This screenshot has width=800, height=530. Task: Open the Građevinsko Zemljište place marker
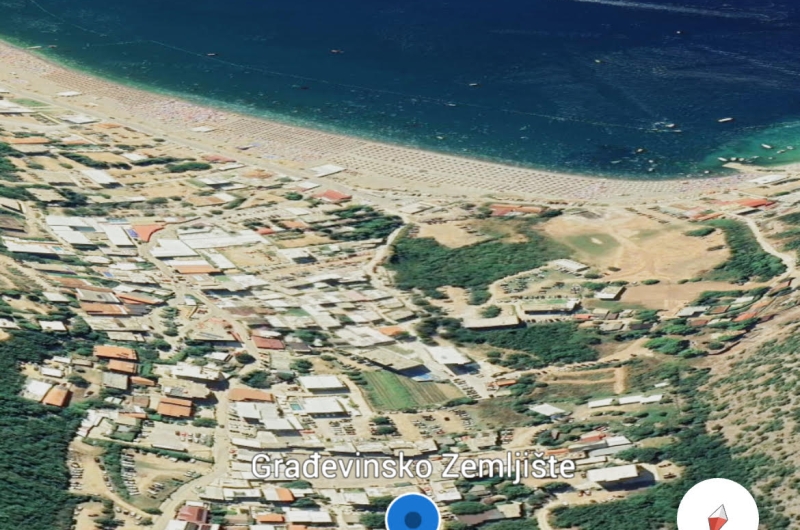point(413,513)
